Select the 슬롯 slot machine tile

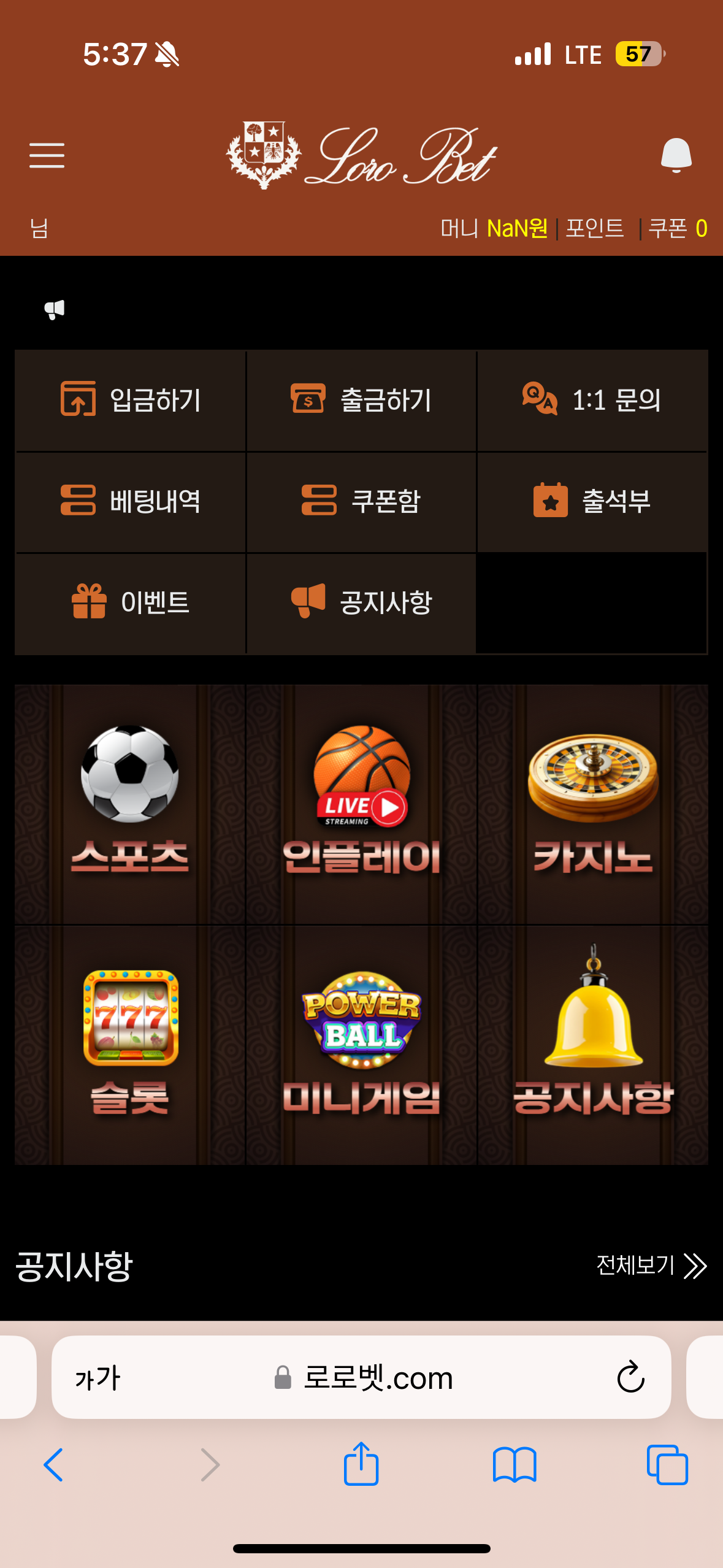(130, 1045)
